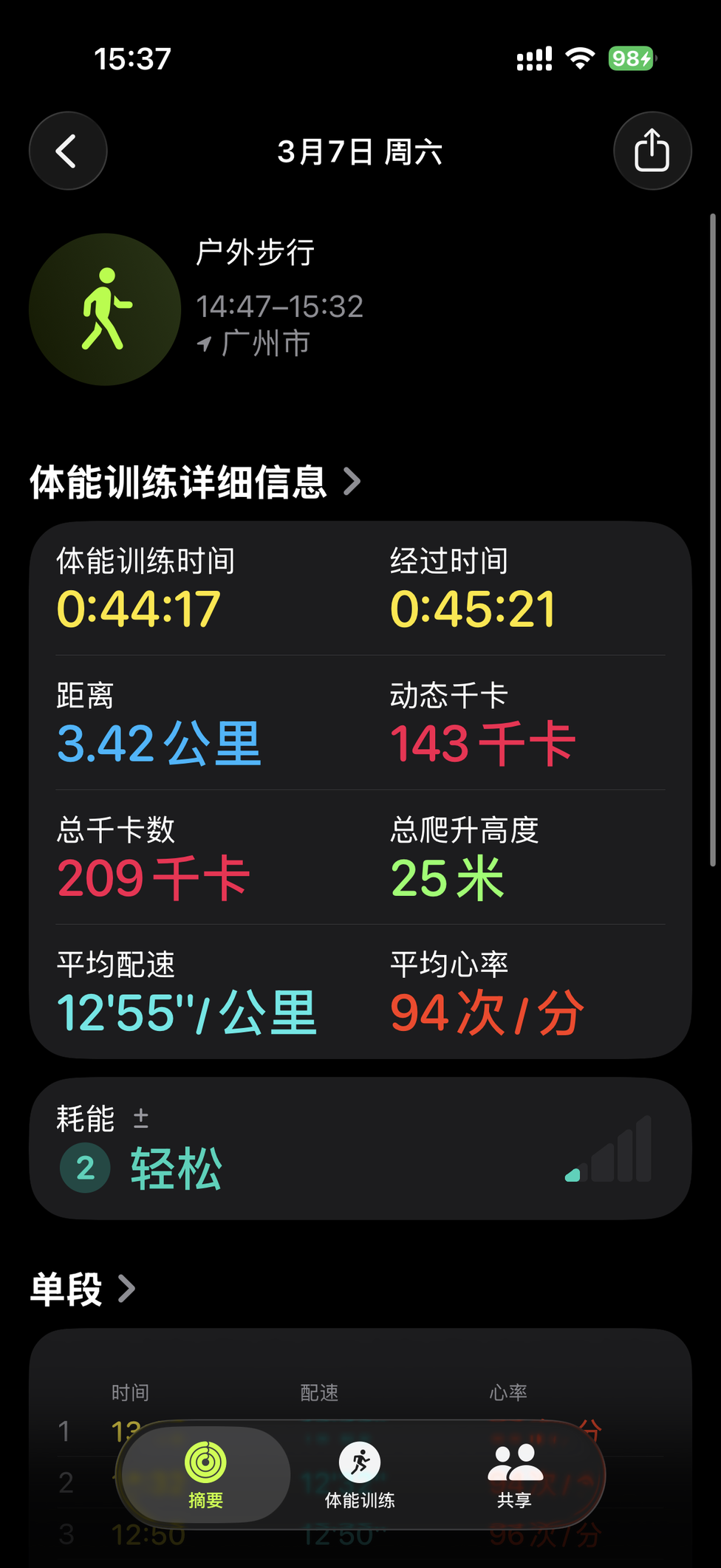This screenshot has height=1568, width=721.
Task: Share this outdoor walk workout
Action: click(x=652, y=151)
